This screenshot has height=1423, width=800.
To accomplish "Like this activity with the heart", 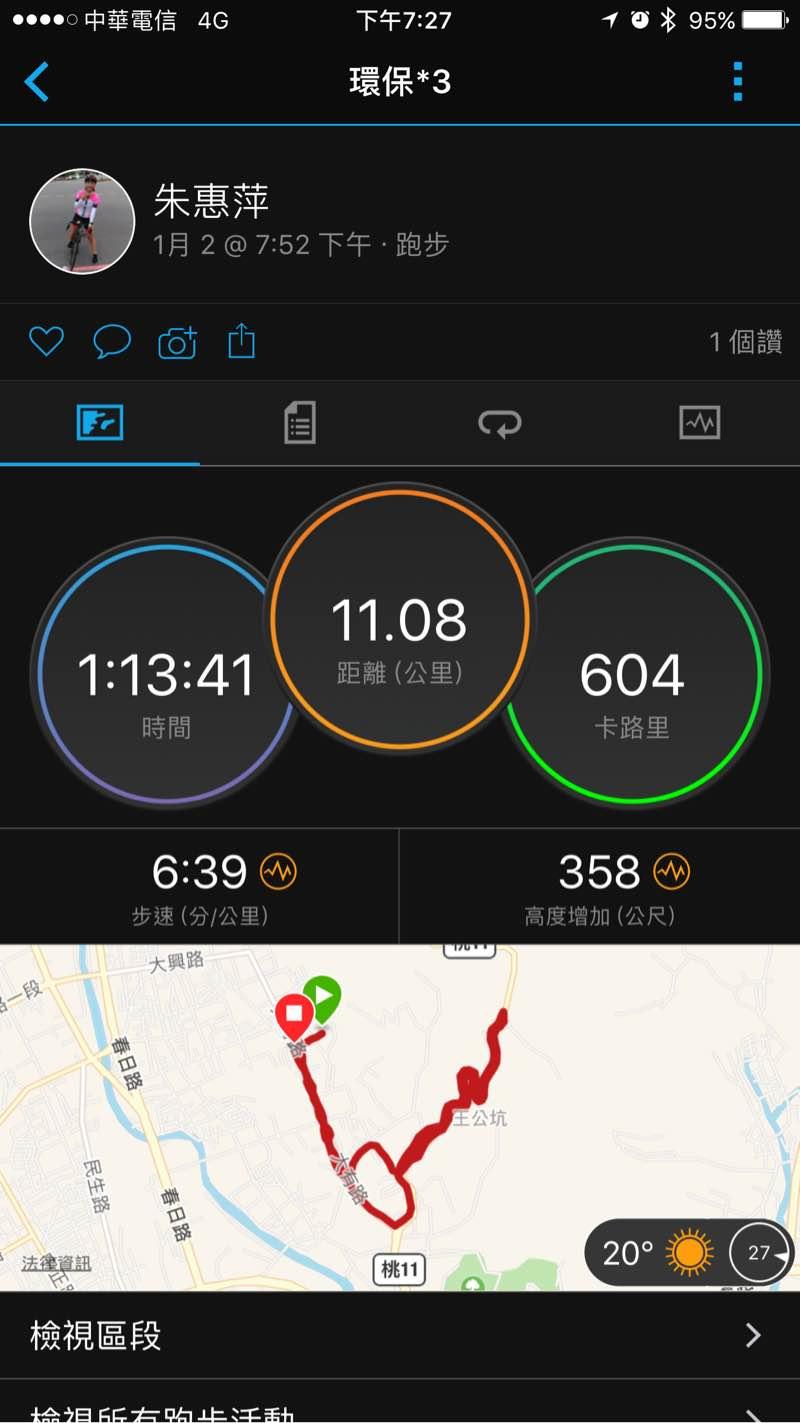I will click(x=46, y=343).
